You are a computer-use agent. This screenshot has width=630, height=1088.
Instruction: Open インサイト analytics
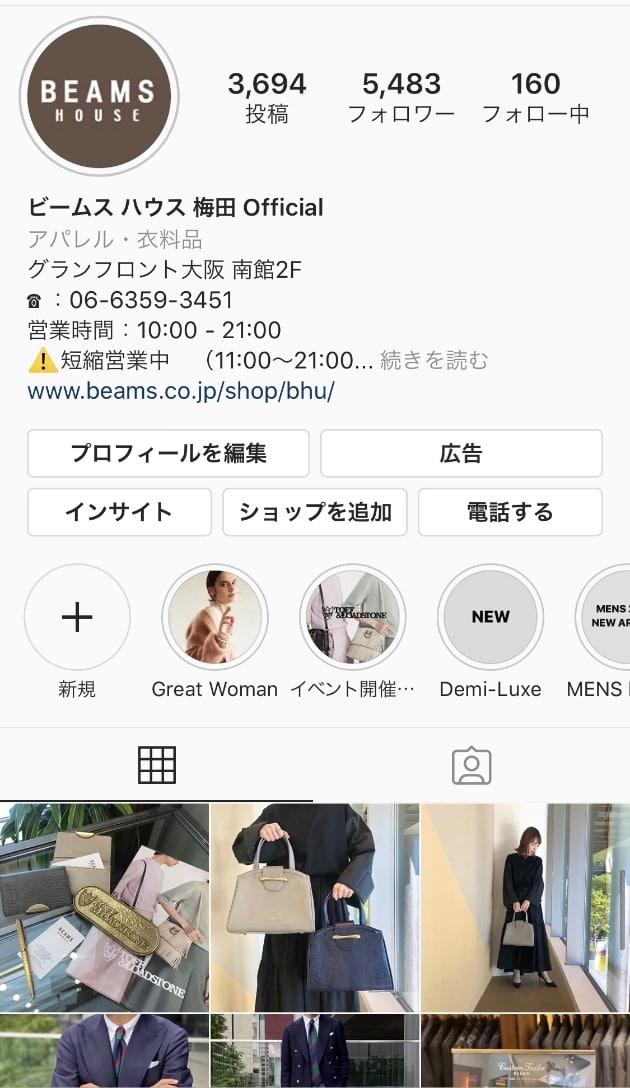click(x=119, y=512)
